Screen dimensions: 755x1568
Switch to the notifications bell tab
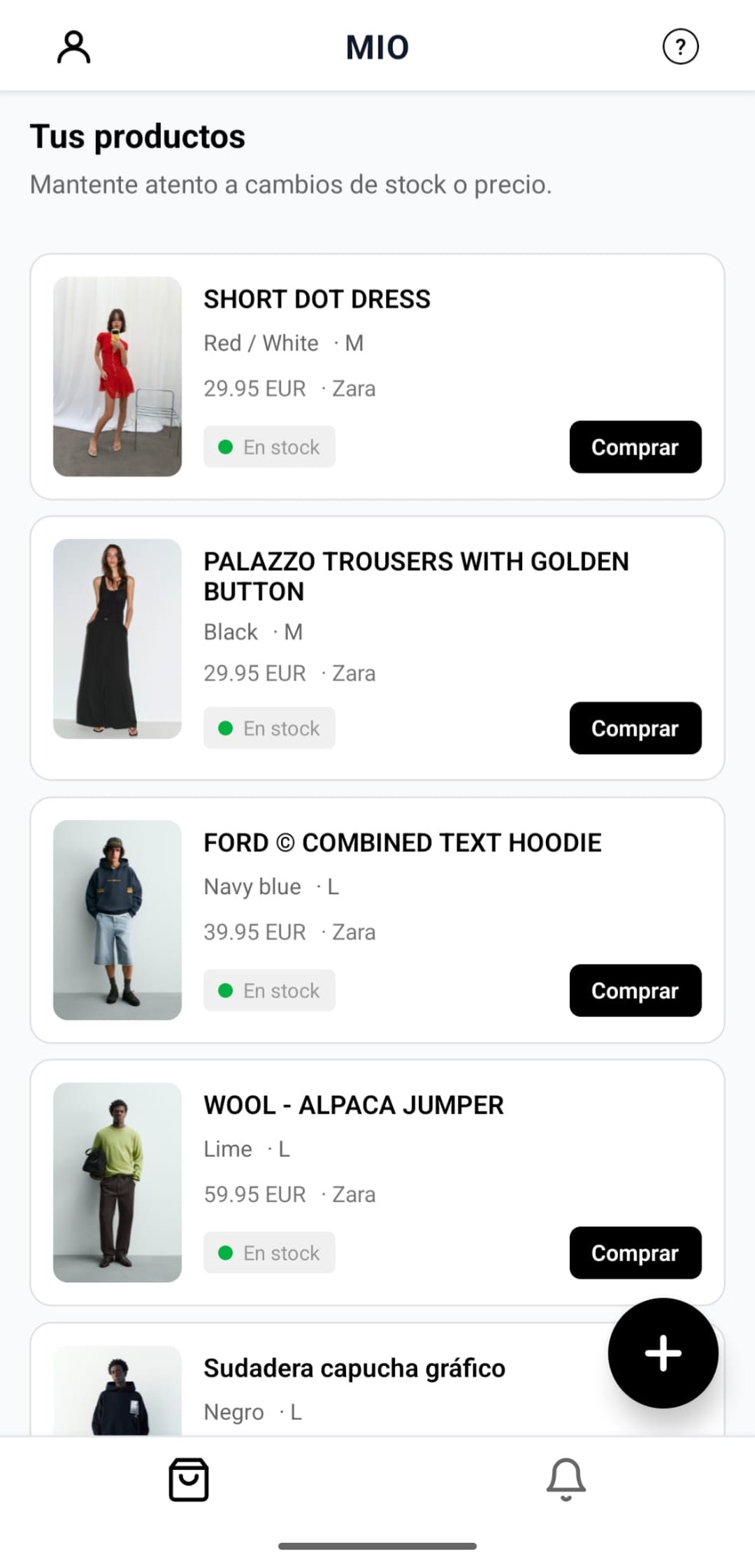click(x=566, y=1479)
